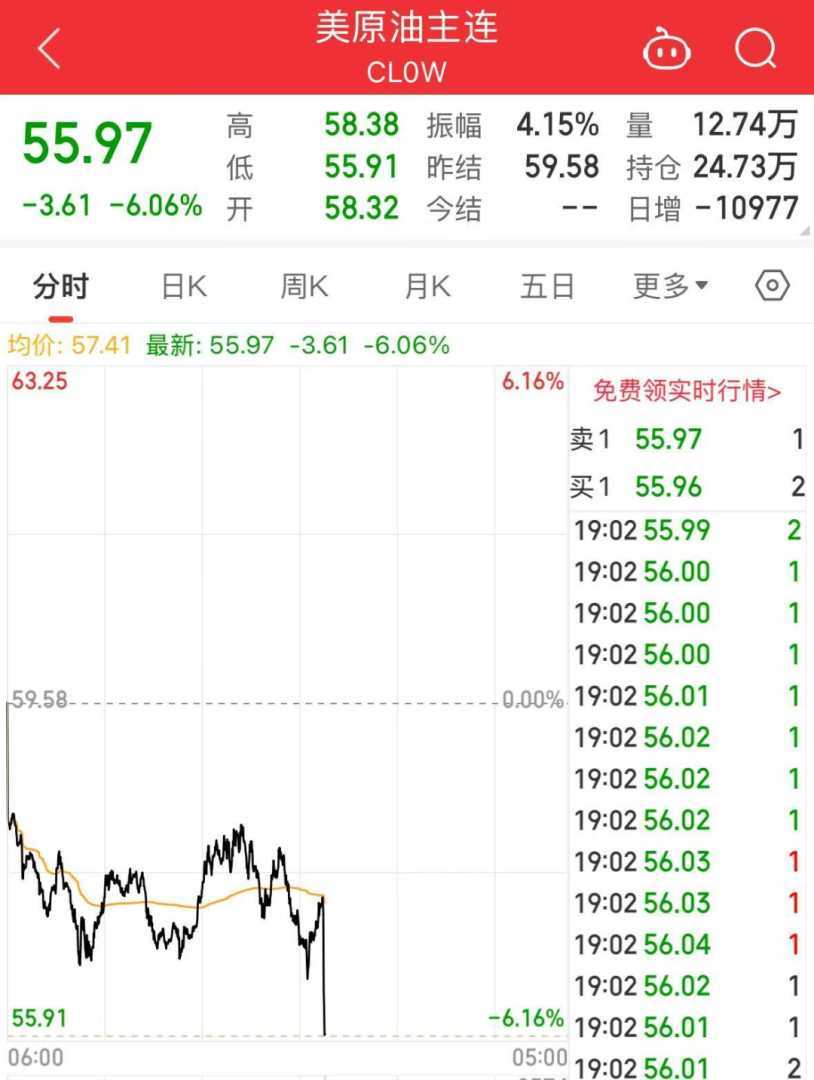The image size is (814, 1080).
Task: Switch to the 日K chart tab
Action: 184,287
